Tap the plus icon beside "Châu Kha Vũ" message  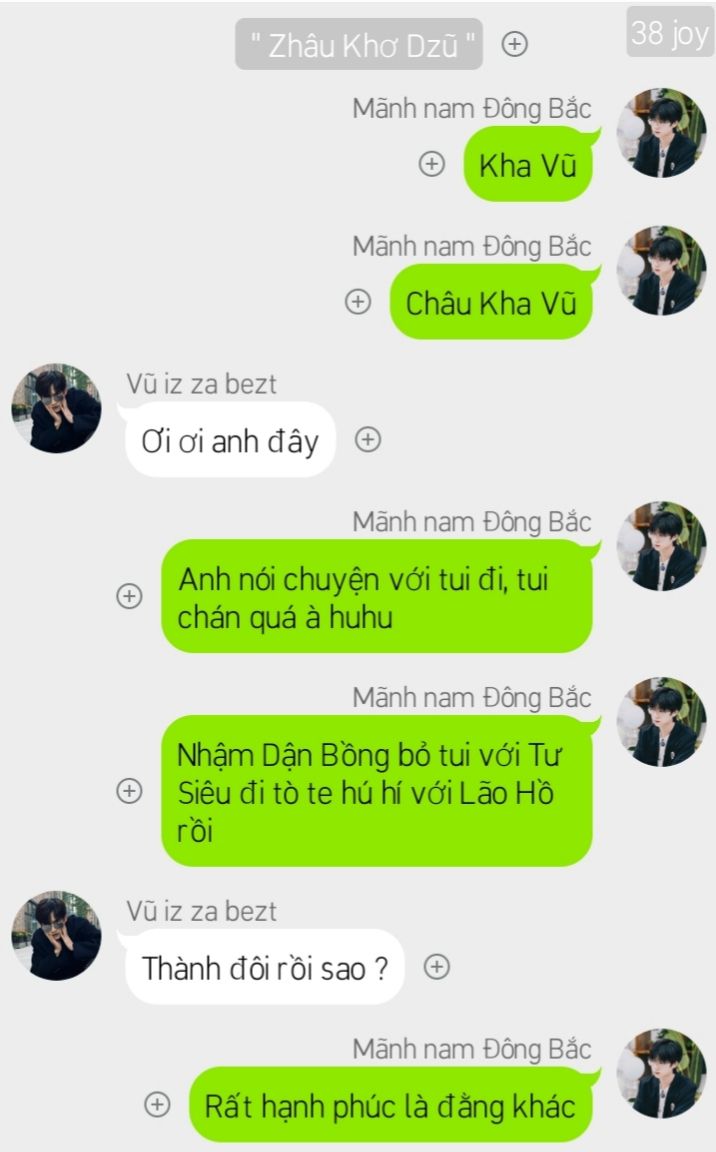(x=358, y=301)
